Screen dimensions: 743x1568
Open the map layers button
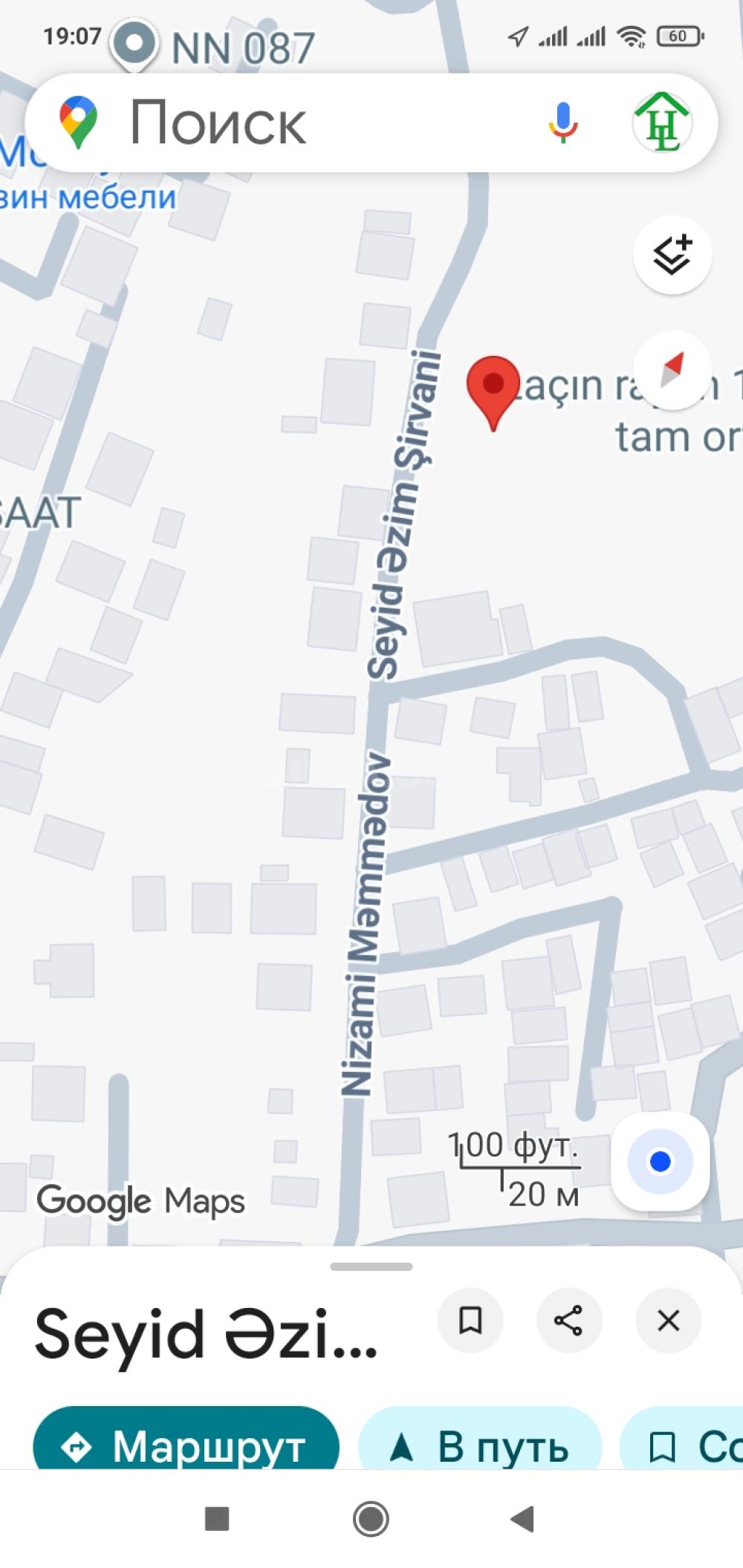[672, 255]
